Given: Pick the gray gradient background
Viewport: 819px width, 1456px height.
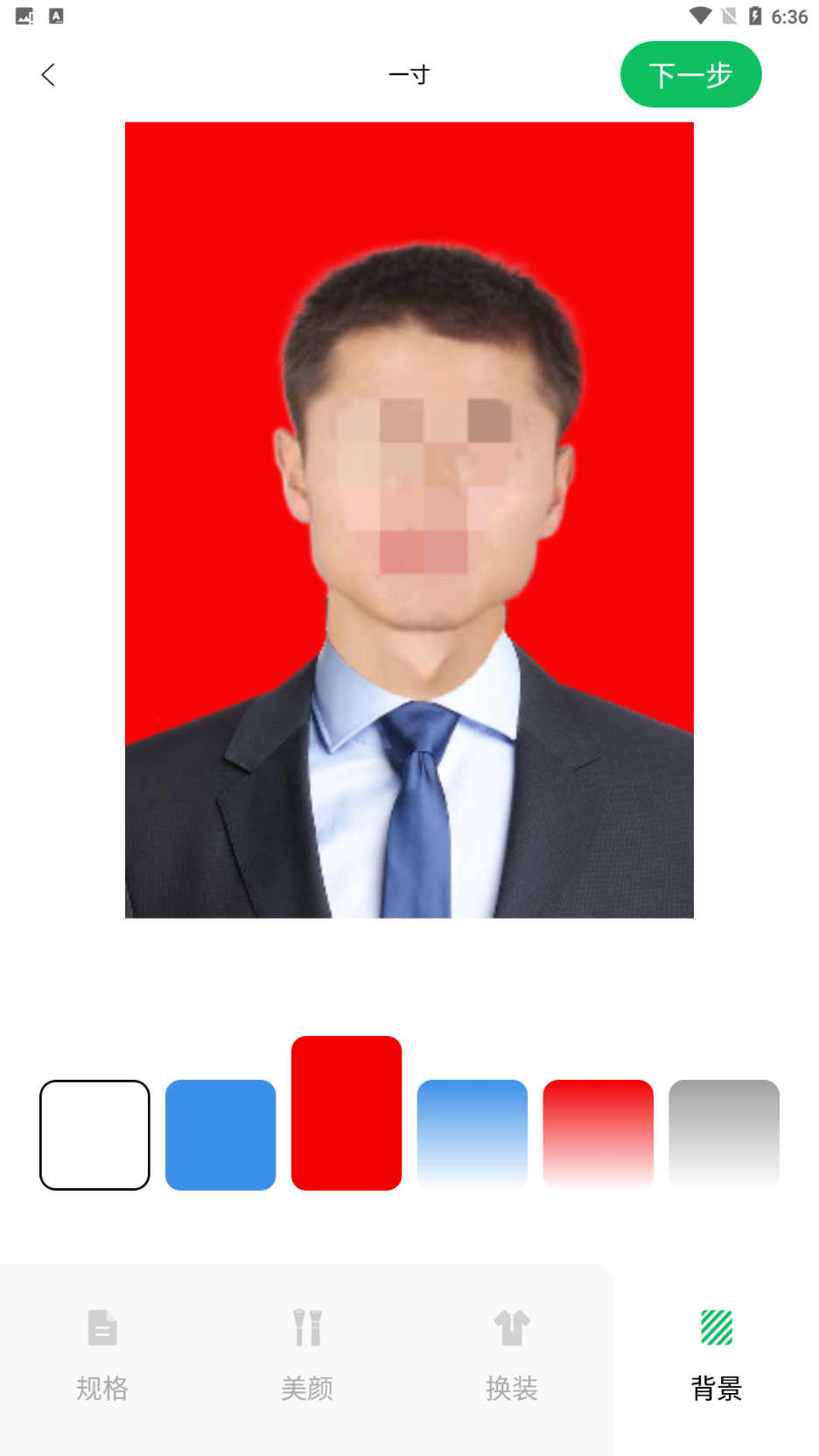Looking at the screenshot, I should coord(724,1135).
